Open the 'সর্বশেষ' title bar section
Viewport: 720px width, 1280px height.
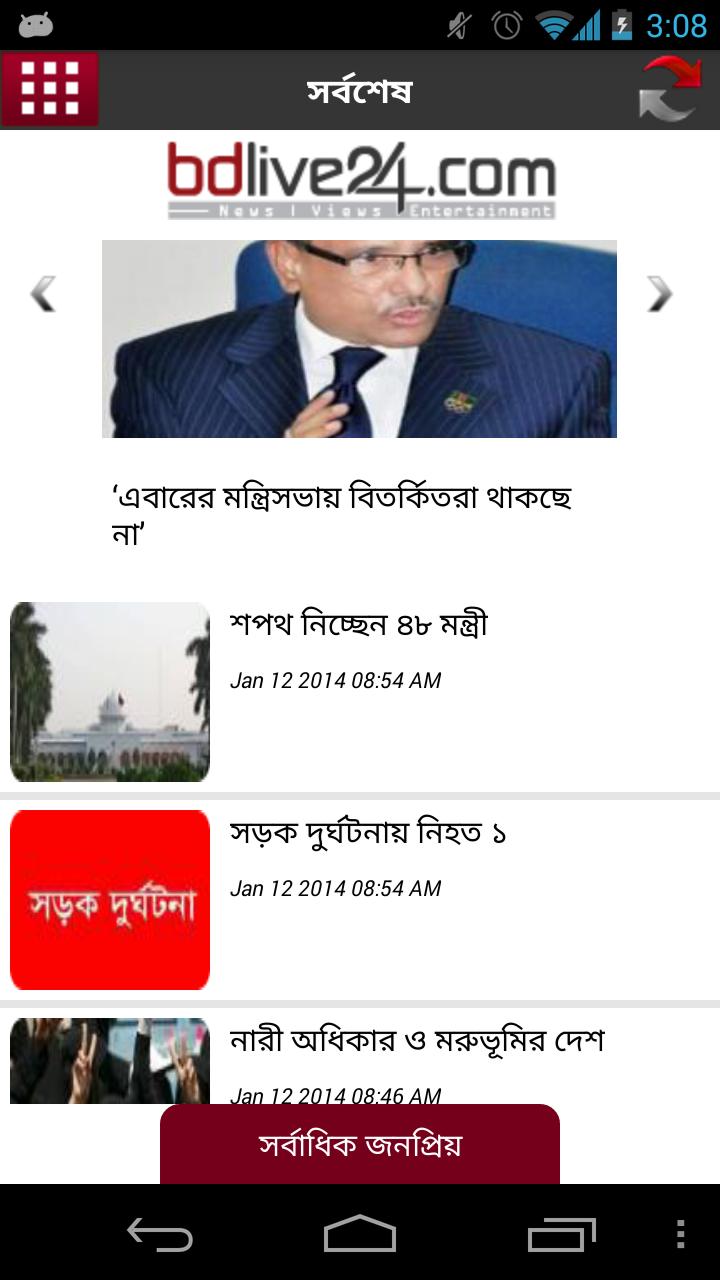360,89
